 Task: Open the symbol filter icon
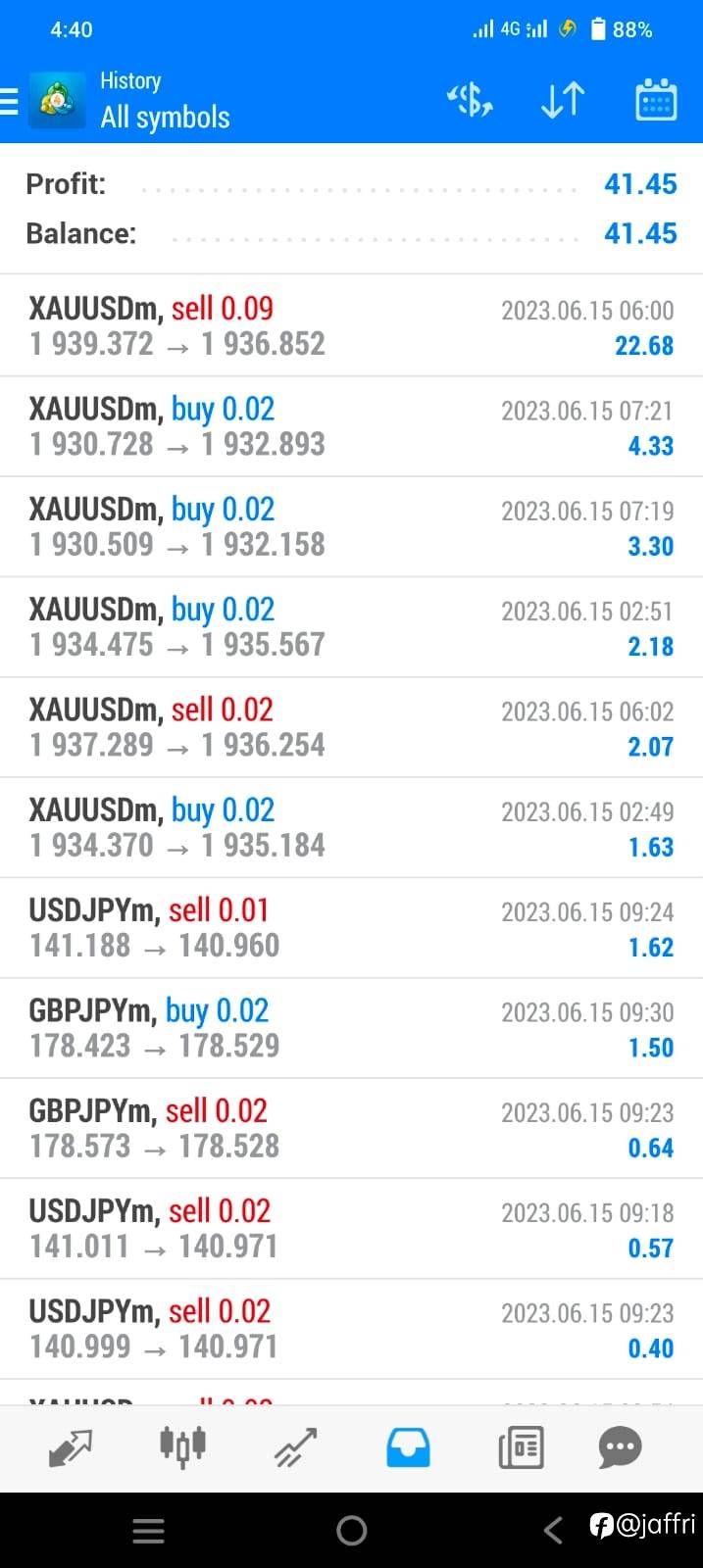470,100
